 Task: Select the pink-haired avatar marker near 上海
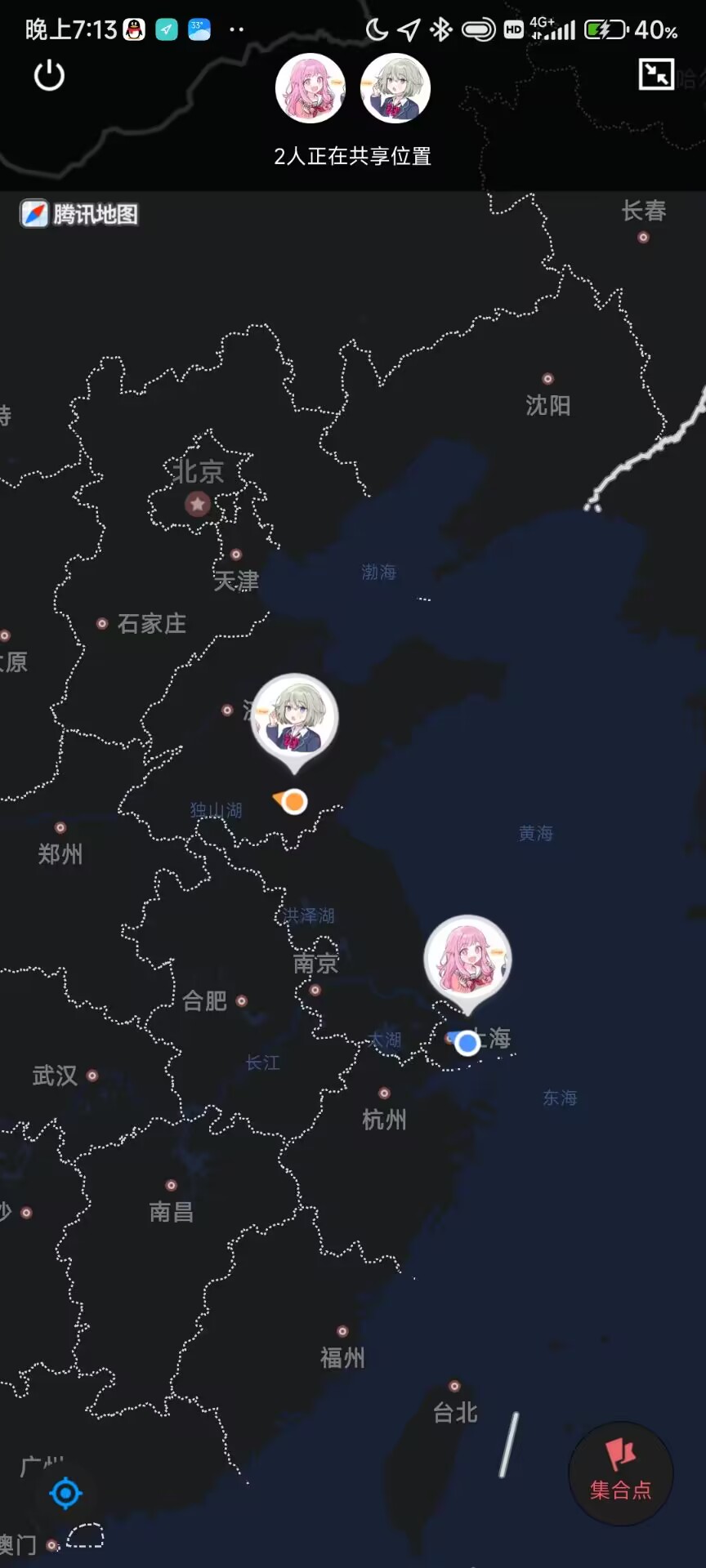pos(467,959)
